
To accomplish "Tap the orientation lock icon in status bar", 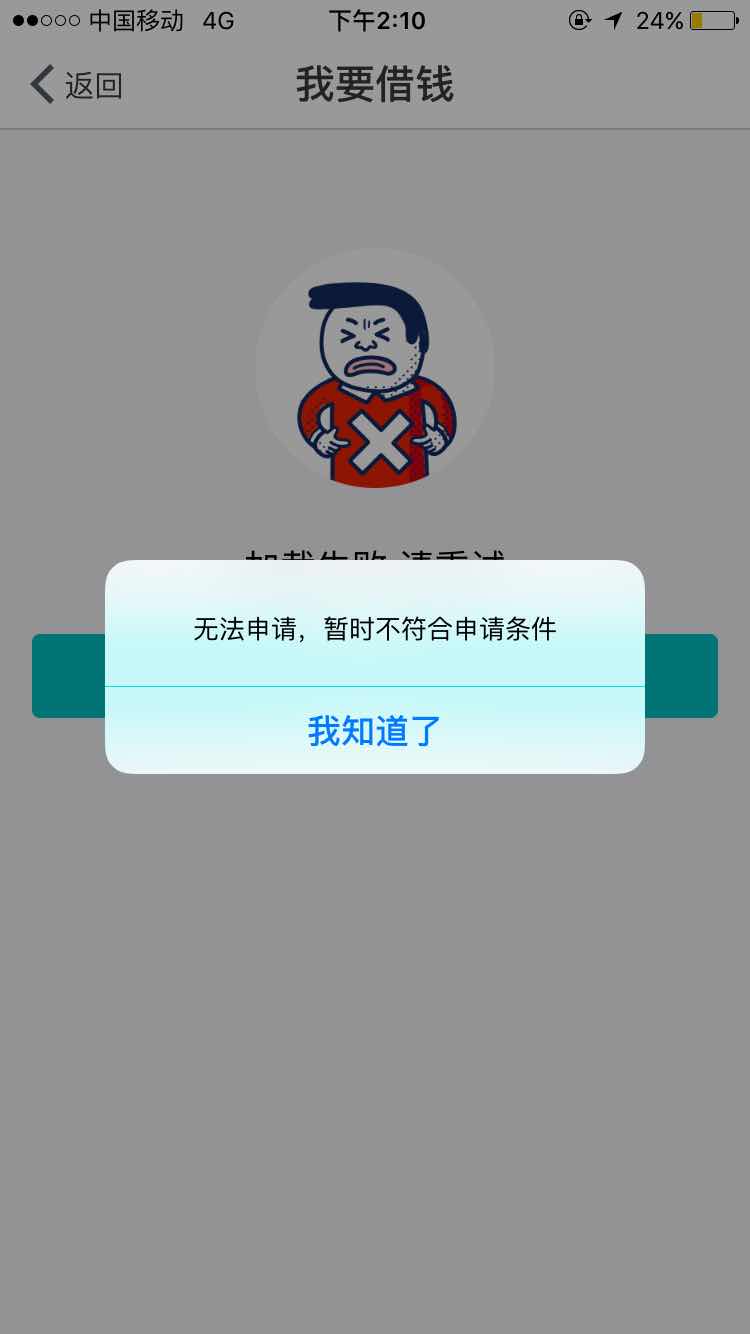I will click(580, 19).
